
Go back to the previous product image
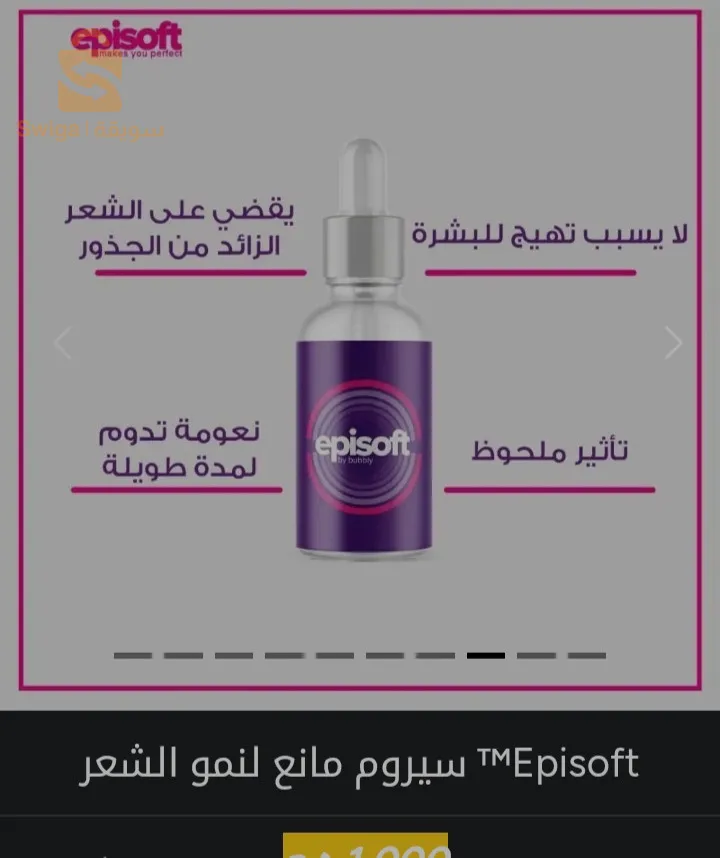click(63, 343)
